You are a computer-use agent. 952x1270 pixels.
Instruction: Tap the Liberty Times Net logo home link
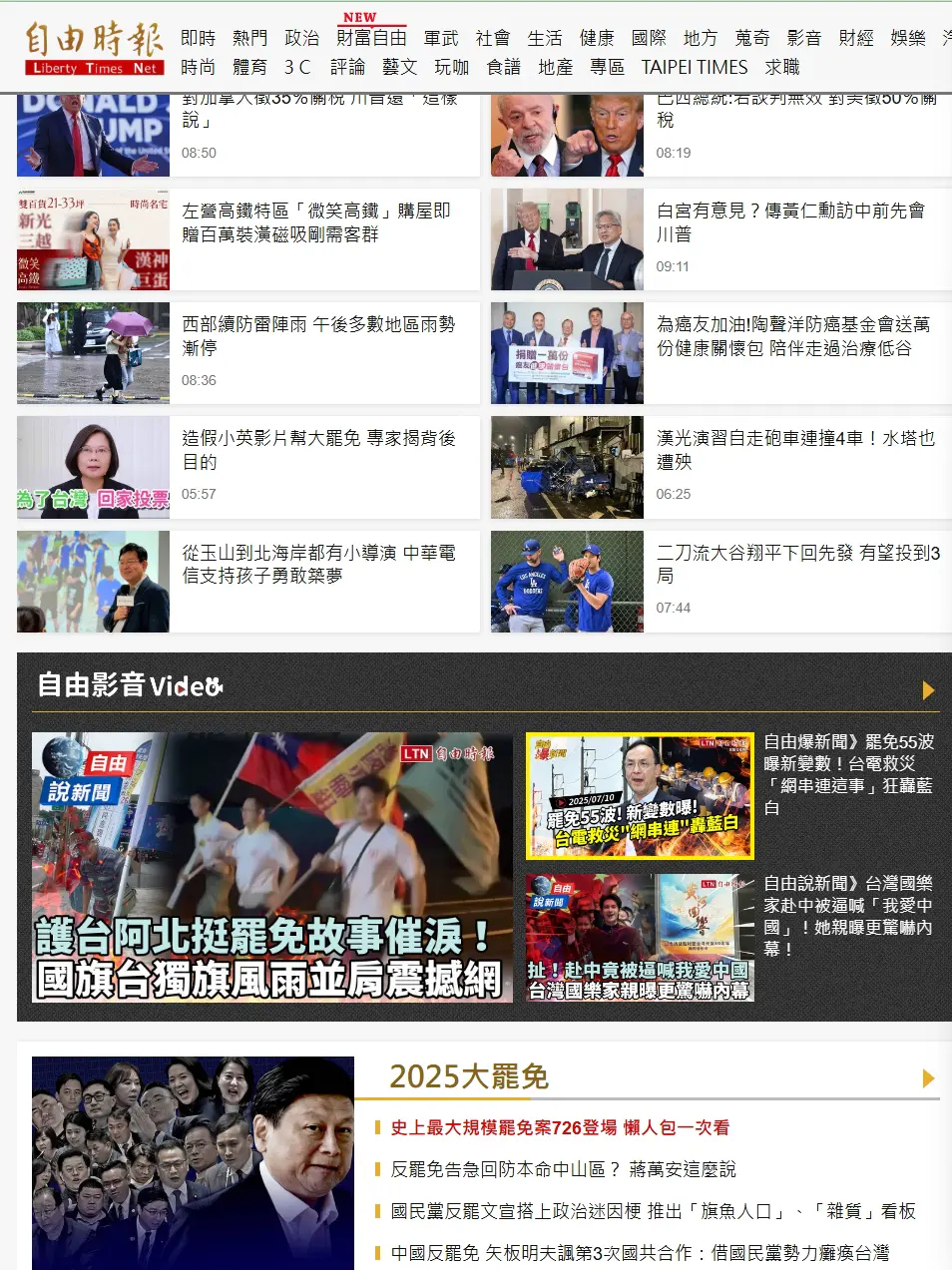click(x=94, y=48)
